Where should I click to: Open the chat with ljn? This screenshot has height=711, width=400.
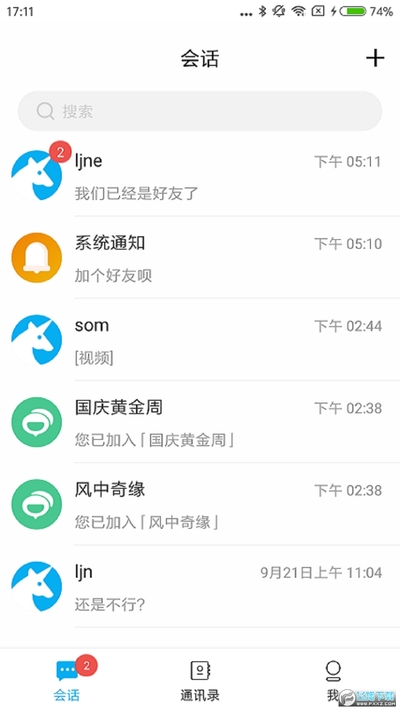pos(200,586)
